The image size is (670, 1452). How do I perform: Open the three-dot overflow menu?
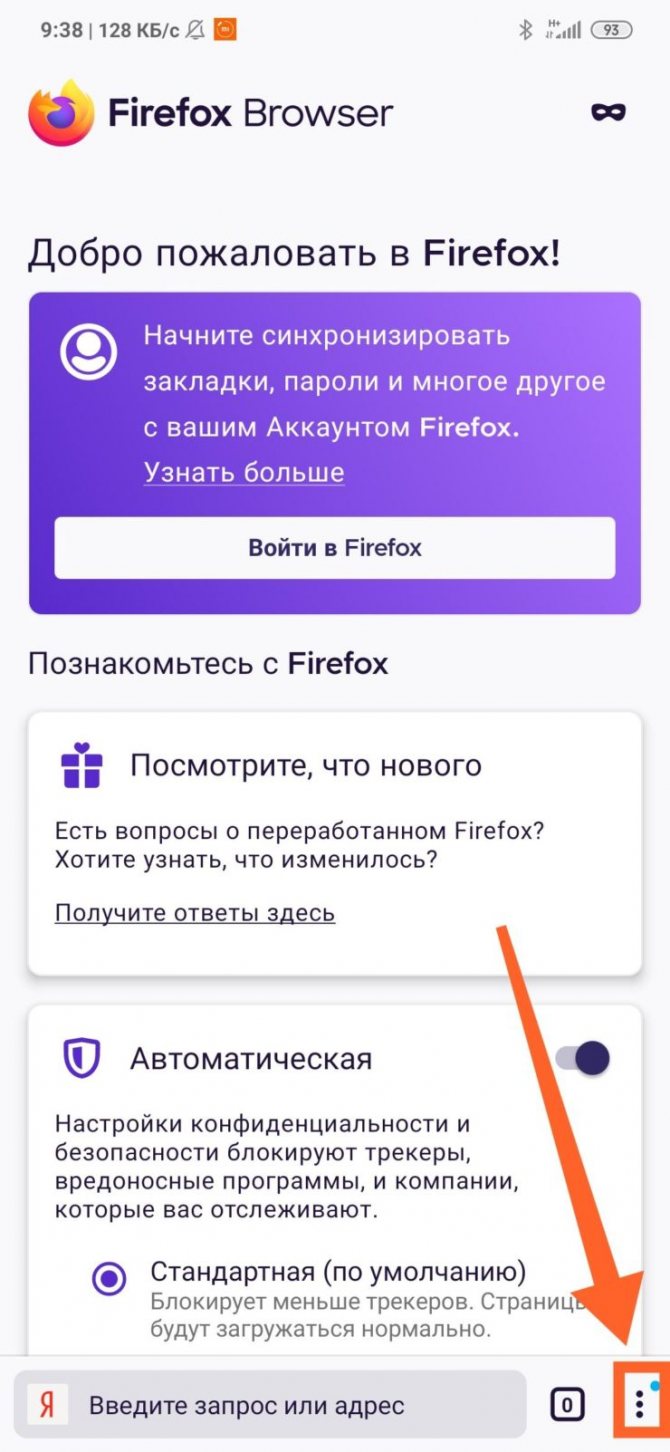coord(640,1405)
